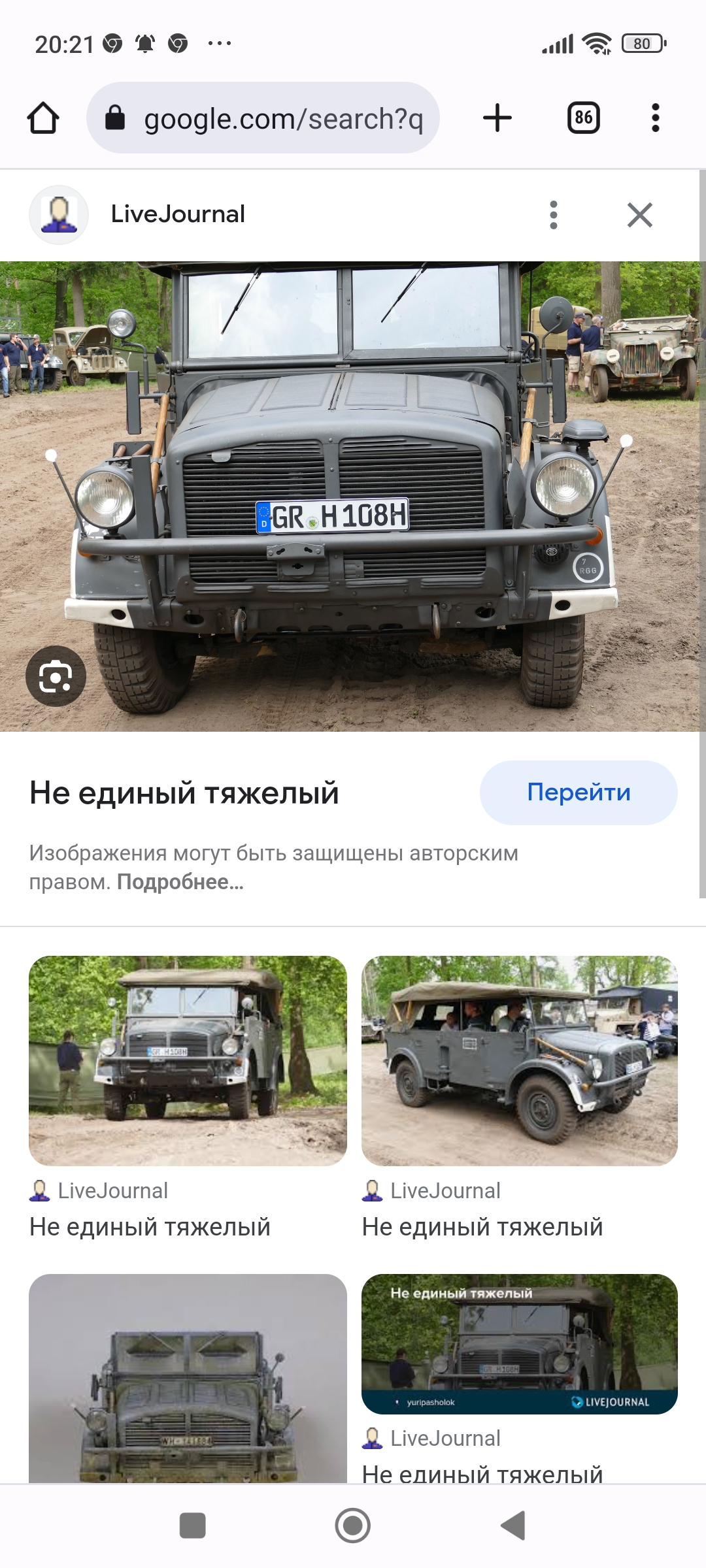Tap the Перейти button to visit the page
706x1568 pixels.
click(x=578, y=792)
